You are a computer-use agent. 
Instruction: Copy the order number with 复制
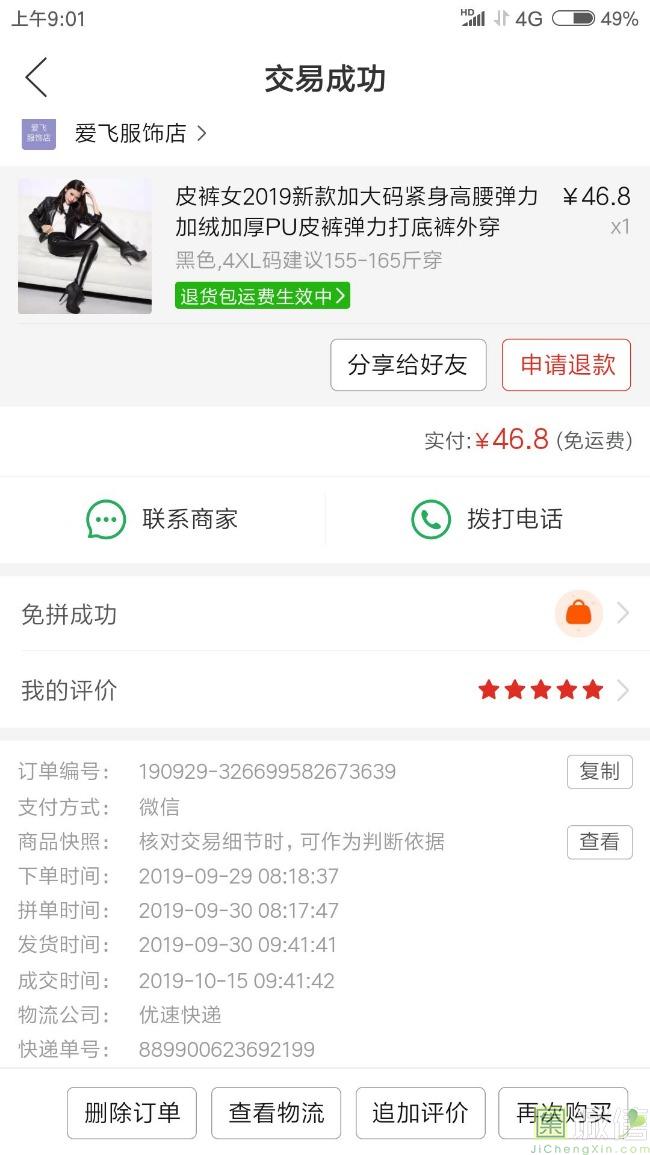599,771
